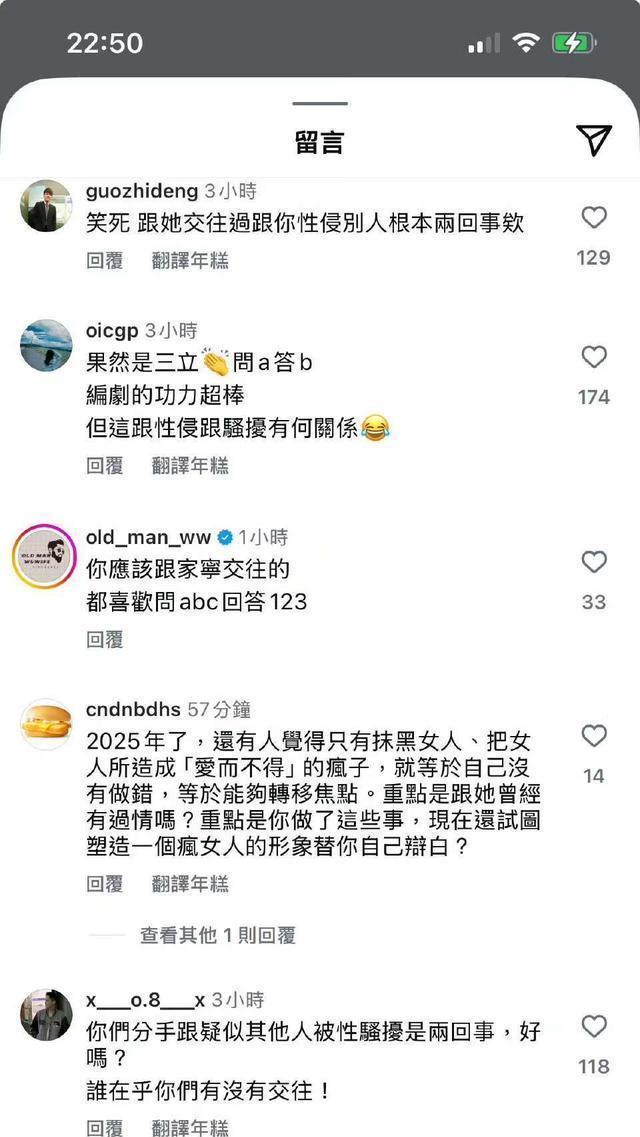Viewport: 640px width, 1137px height.
Task: Reply to guozhideng's comment
Action: pos(104,261)
